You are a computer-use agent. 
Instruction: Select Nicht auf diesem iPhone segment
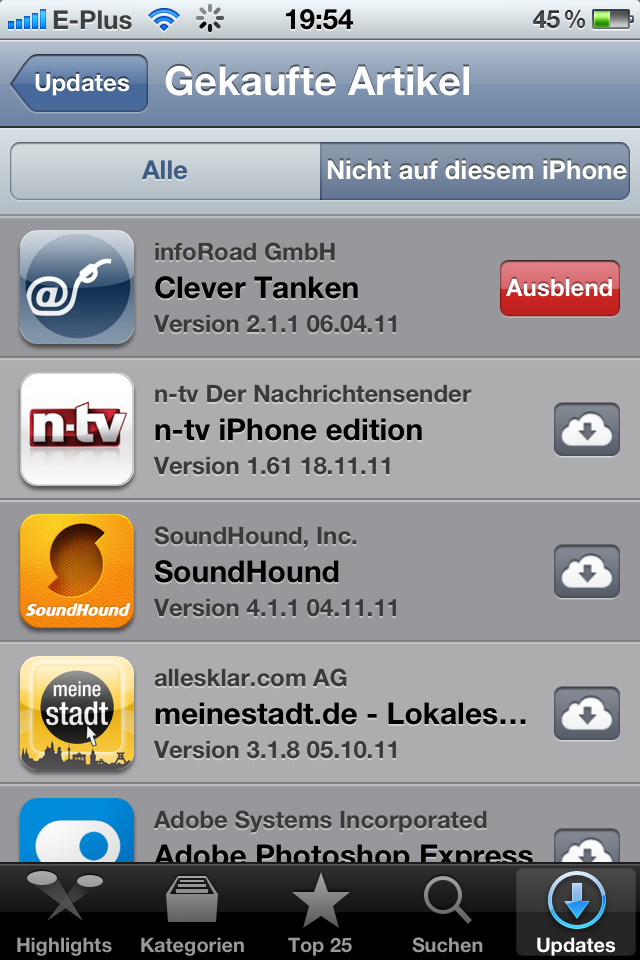[475, 171]
